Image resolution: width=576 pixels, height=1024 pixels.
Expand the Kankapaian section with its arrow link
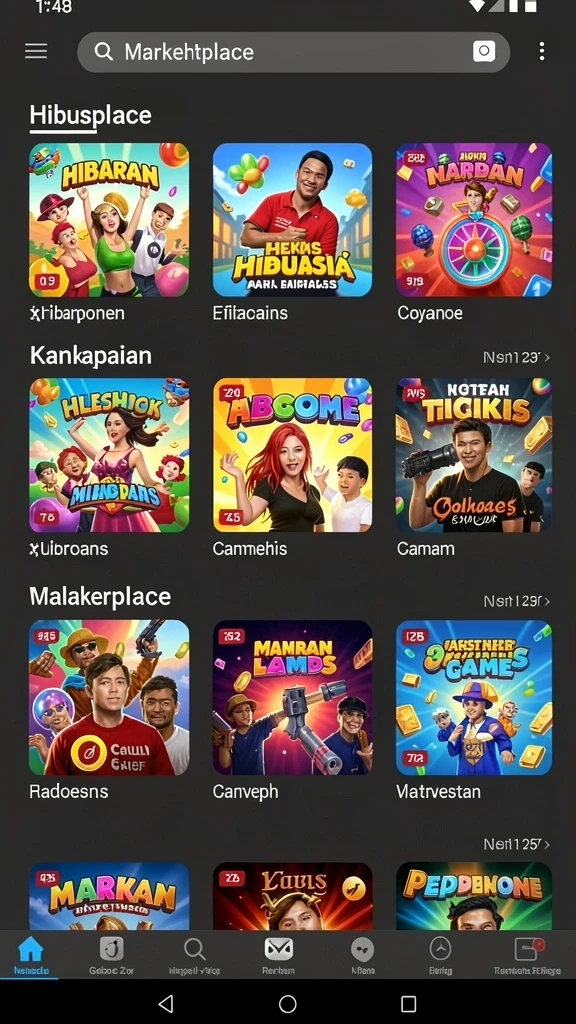516,357
